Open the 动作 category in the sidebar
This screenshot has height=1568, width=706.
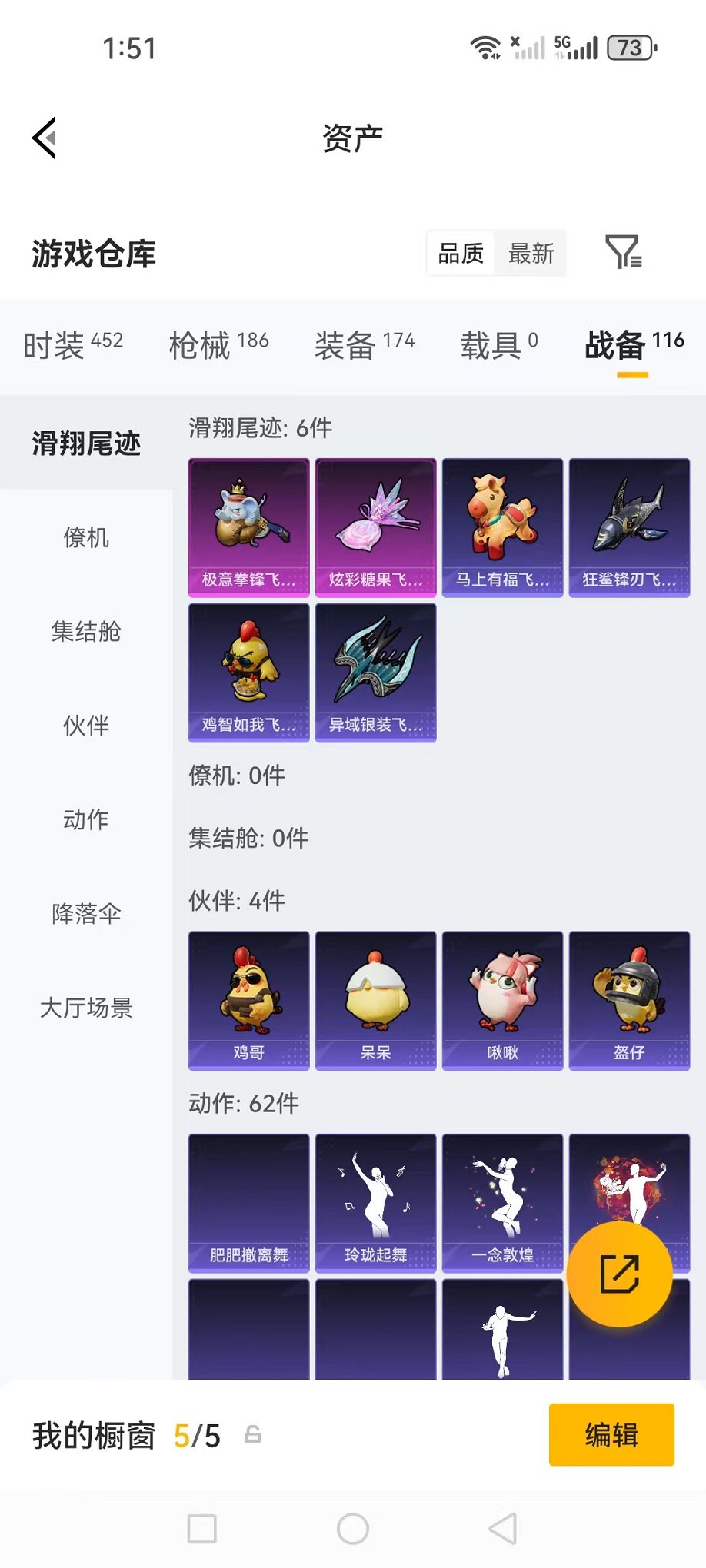[85, 820]
